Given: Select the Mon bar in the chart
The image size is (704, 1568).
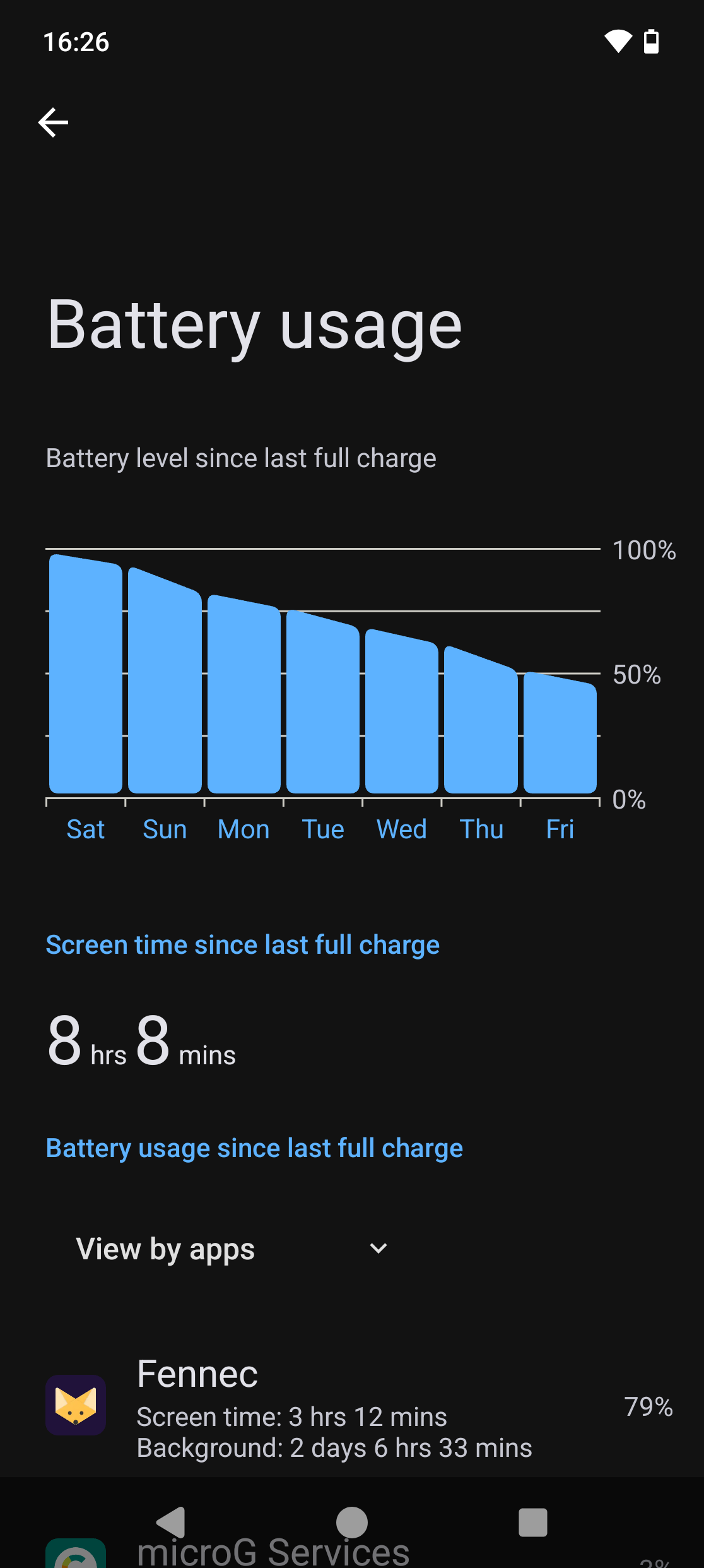Looking at the screenshot, I should (x=243, y=694).
